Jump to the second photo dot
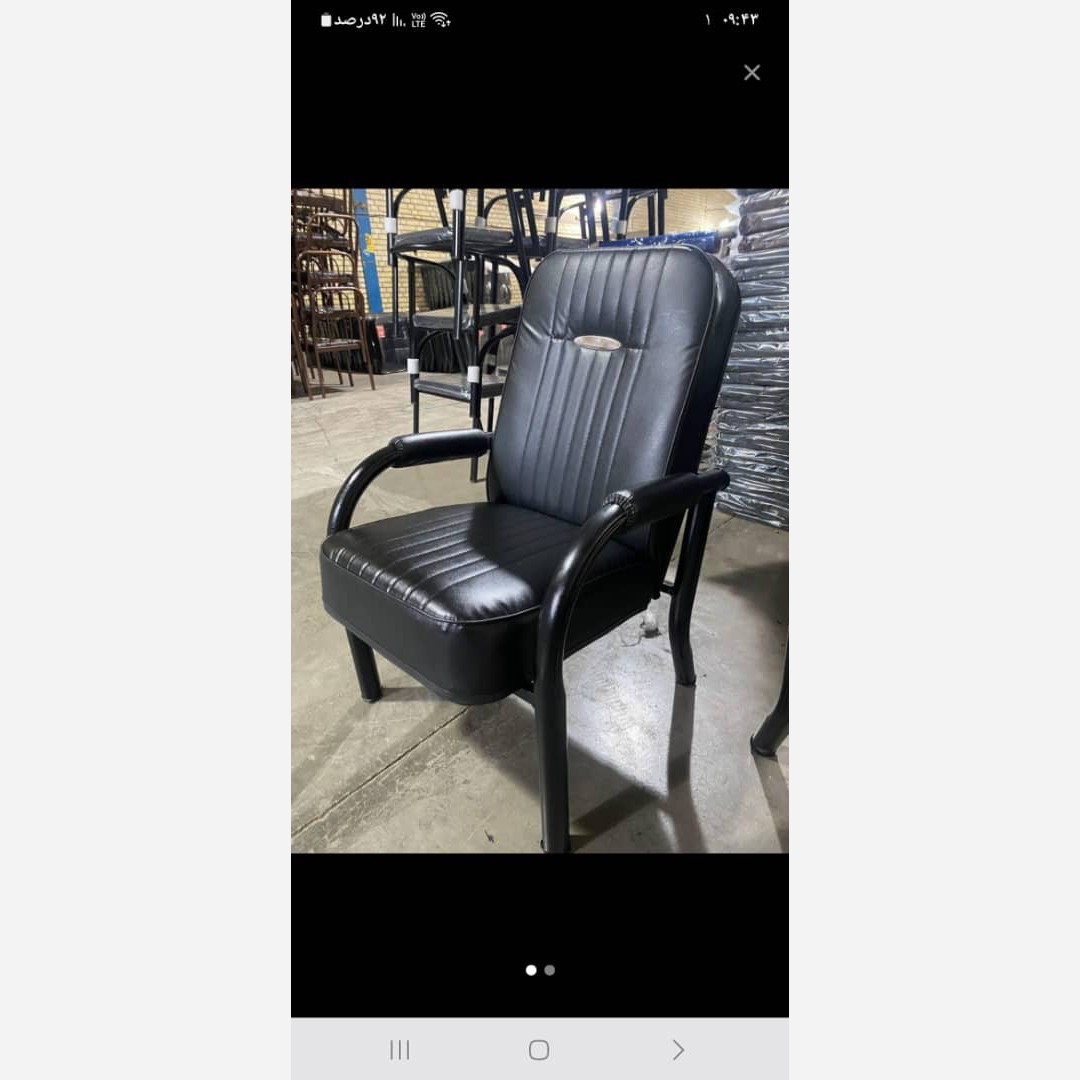This screenshot has width=1080, height=1080. point(550,970)
